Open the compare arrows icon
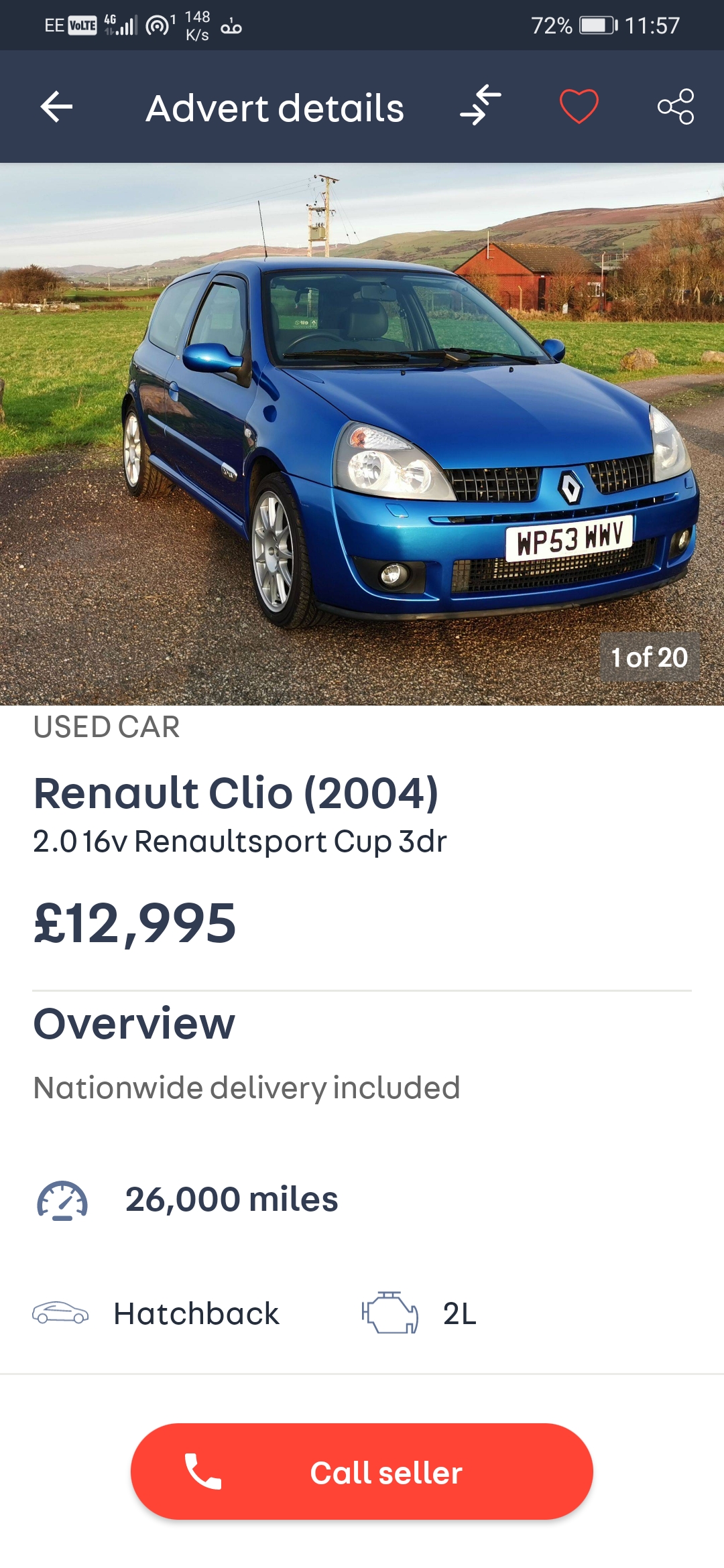724x1568 pixels. click(x=481, y=106)
